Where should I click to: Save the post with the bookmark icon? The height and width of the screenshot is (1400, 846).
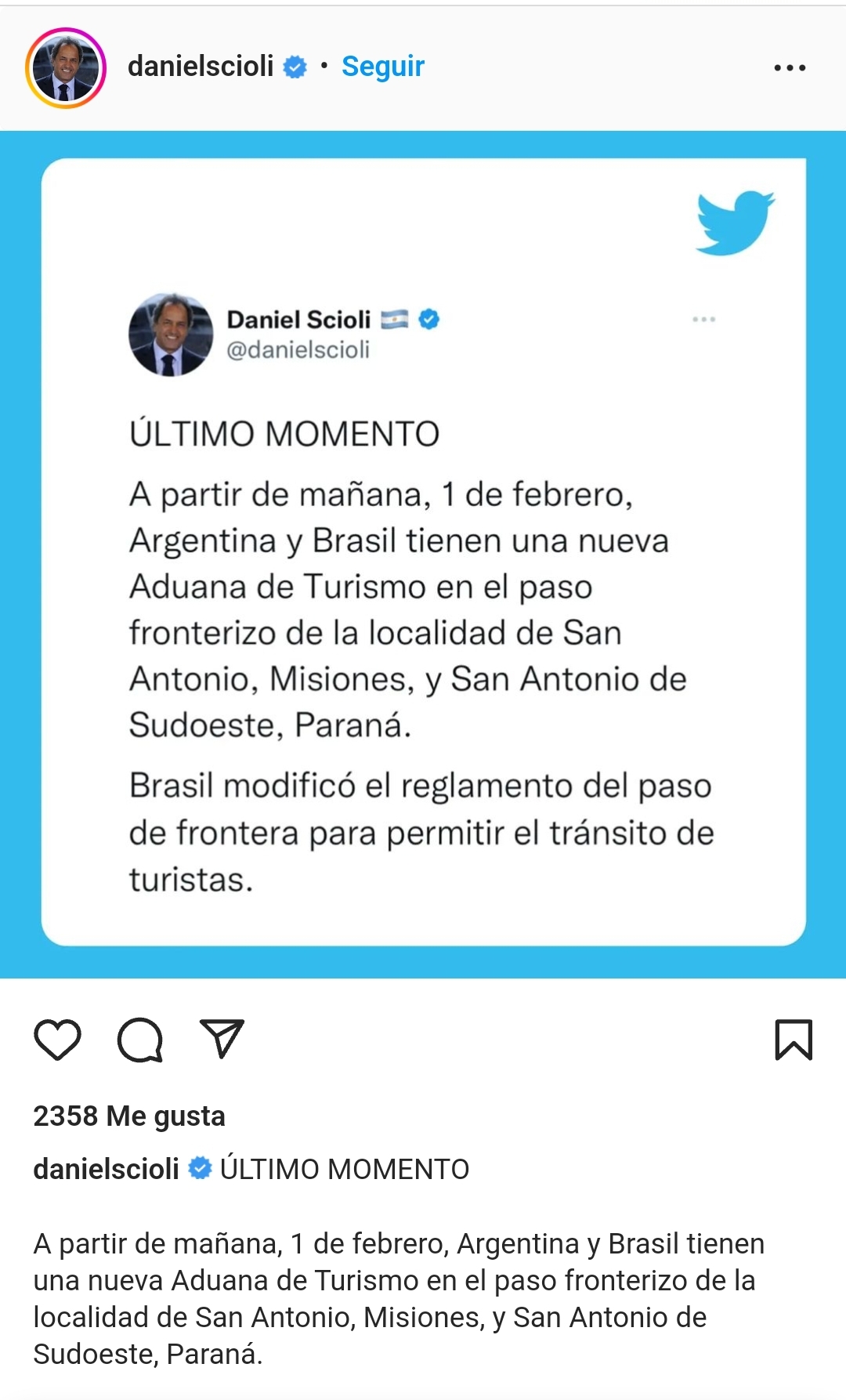point(794,1040)
